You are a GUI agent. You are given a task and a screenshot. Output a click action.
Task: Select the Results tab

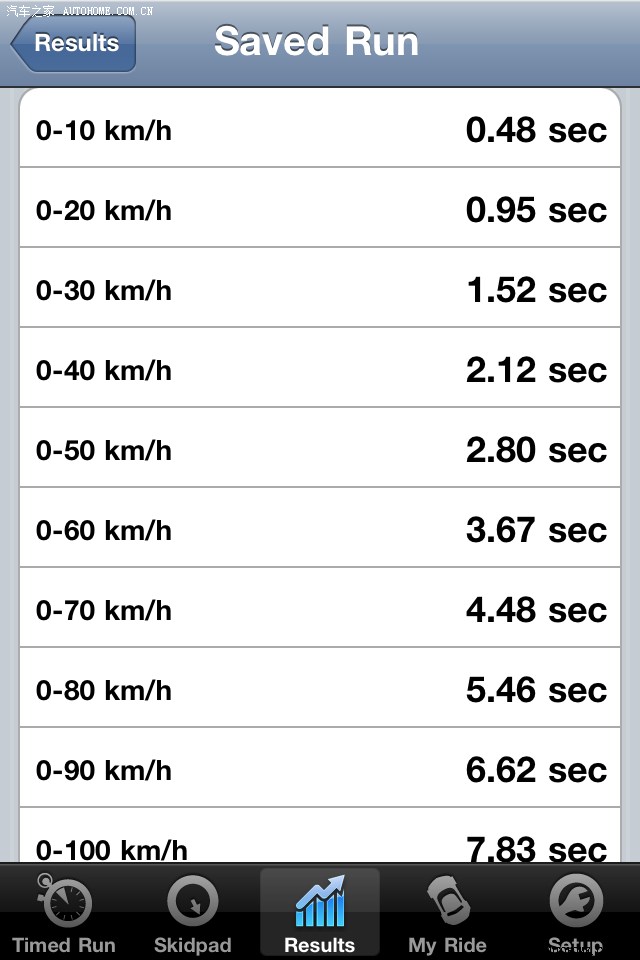tap(320, 914)
